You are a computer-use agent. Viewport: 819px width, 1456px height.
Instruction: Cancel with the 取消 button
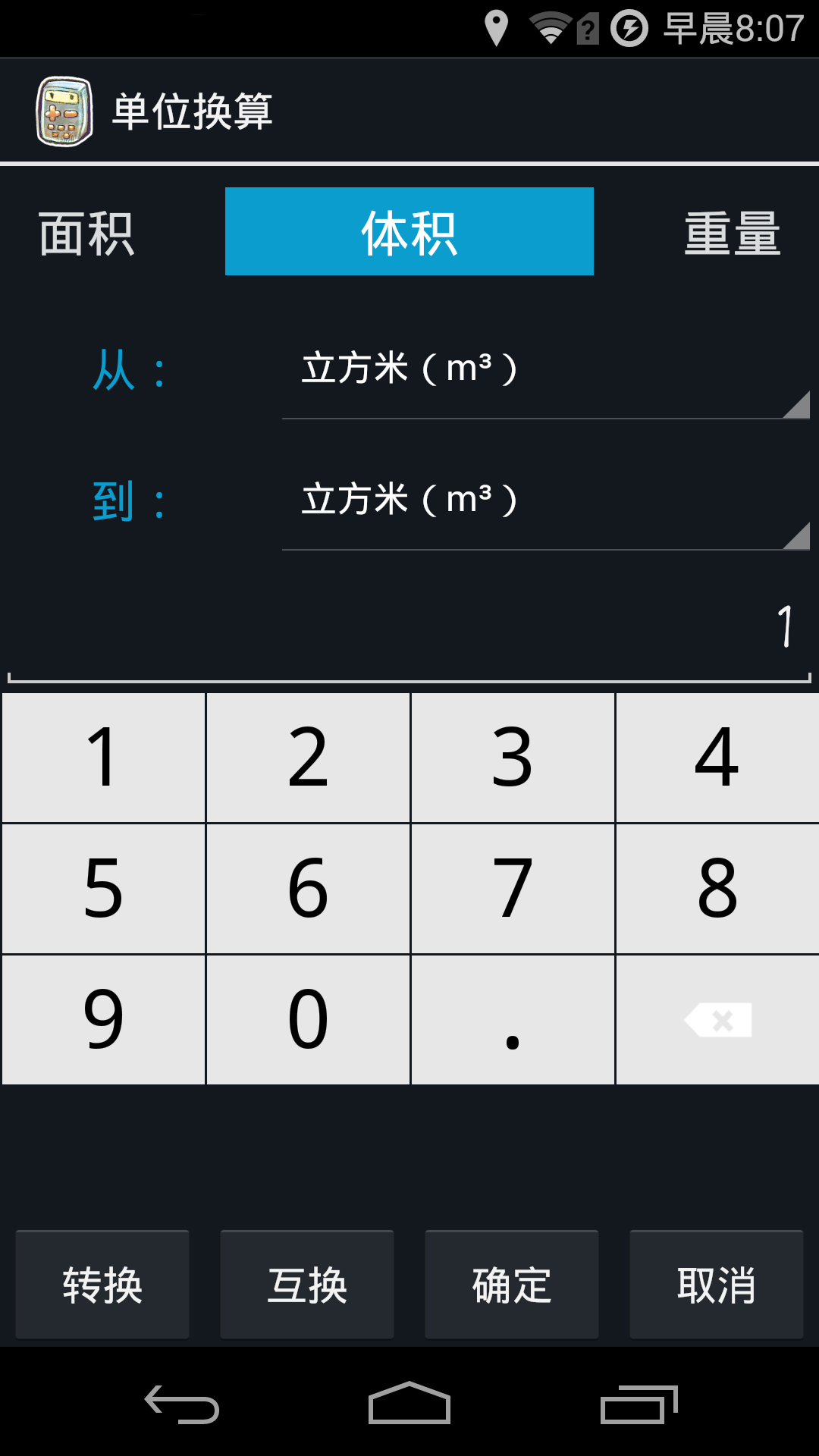[x=717, y=1285]
